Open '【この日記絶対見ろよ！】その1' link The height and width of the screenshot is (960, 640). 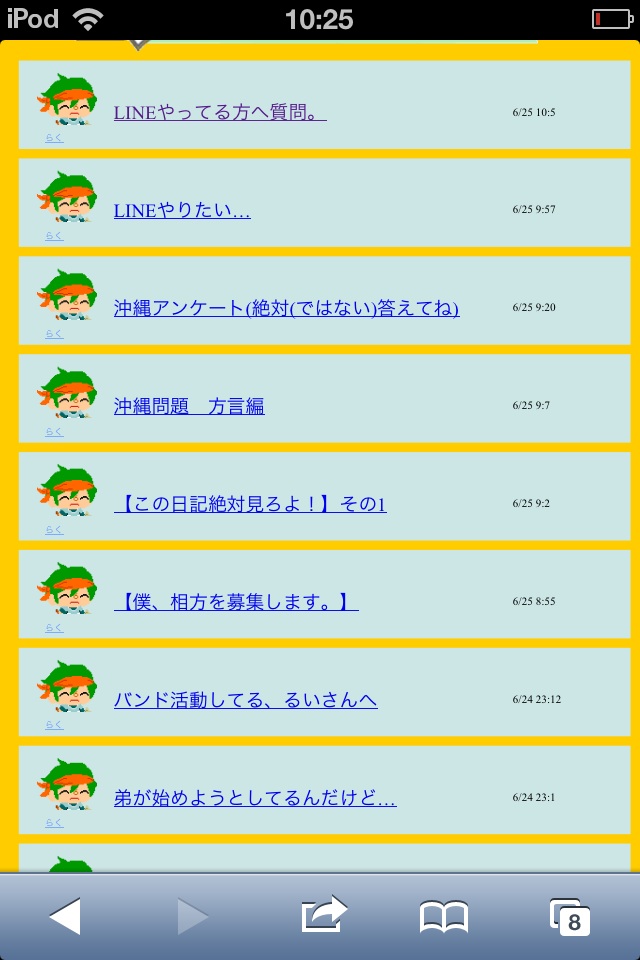point(250,505)
